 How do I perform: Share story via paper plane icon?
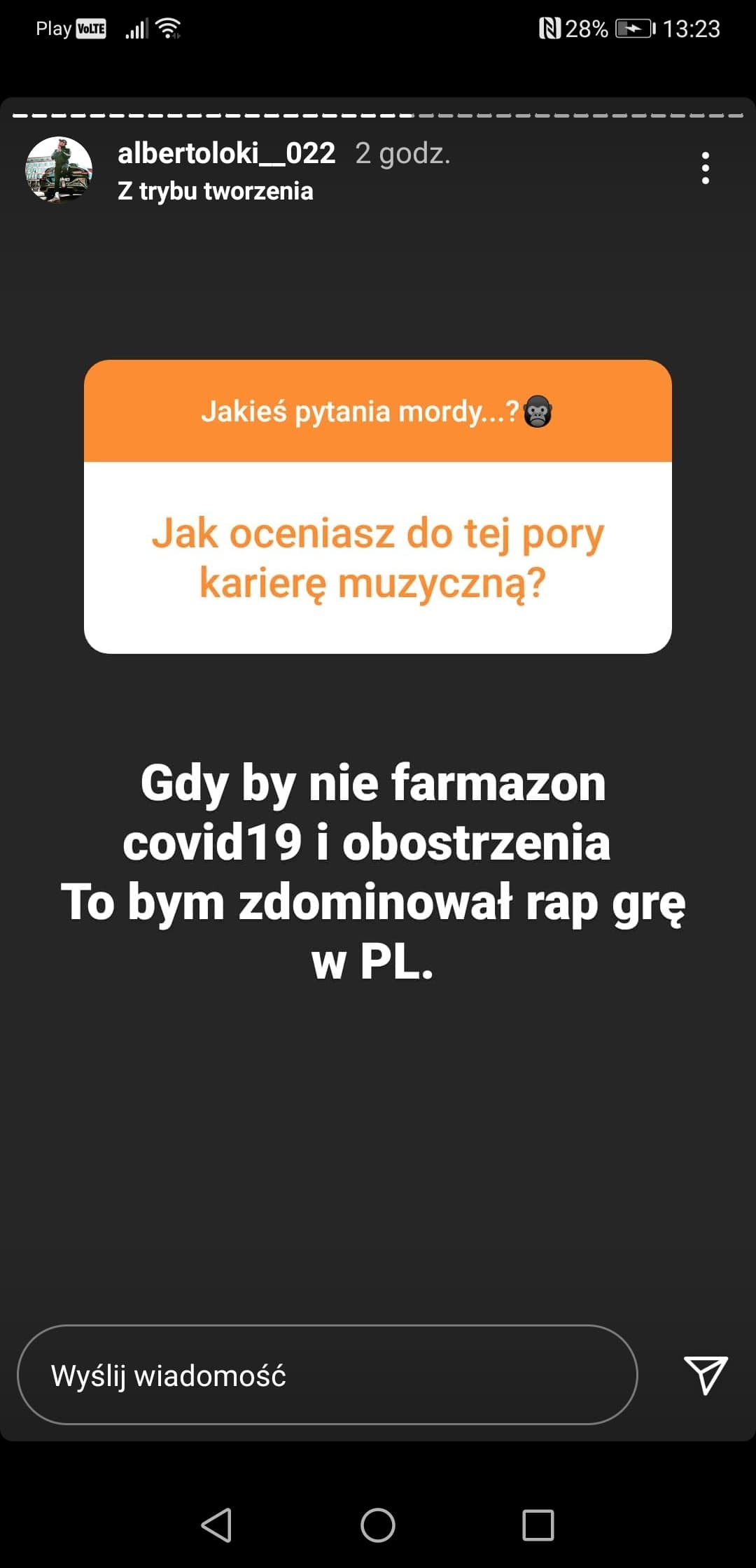coord(706,1375)
